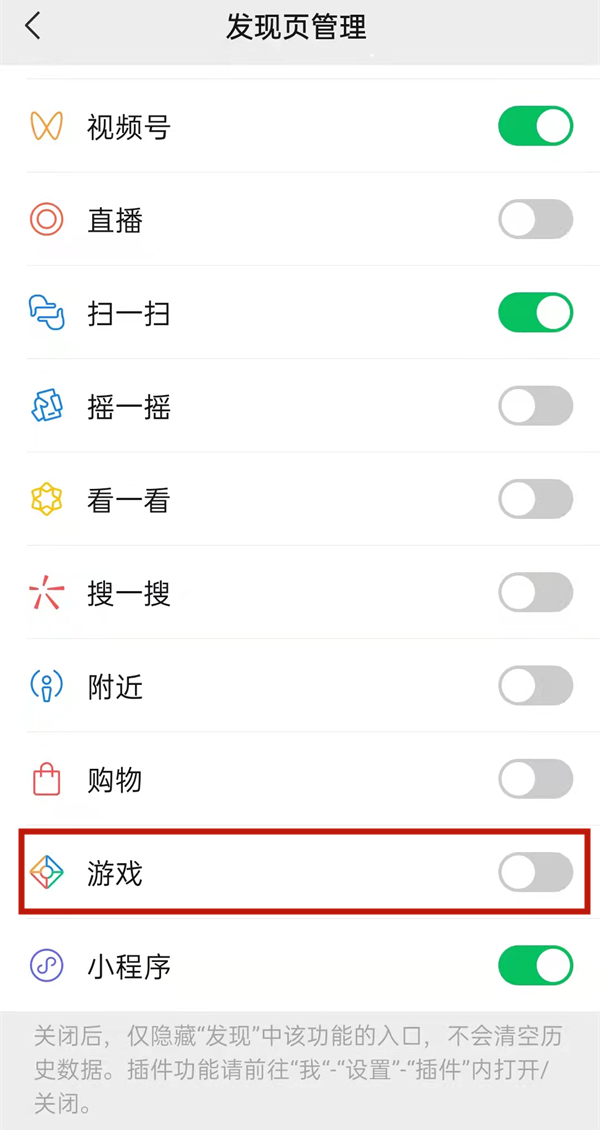600x1130 pixels.
Task: Go back from 发现页管理
Action: tap(33, 27)
